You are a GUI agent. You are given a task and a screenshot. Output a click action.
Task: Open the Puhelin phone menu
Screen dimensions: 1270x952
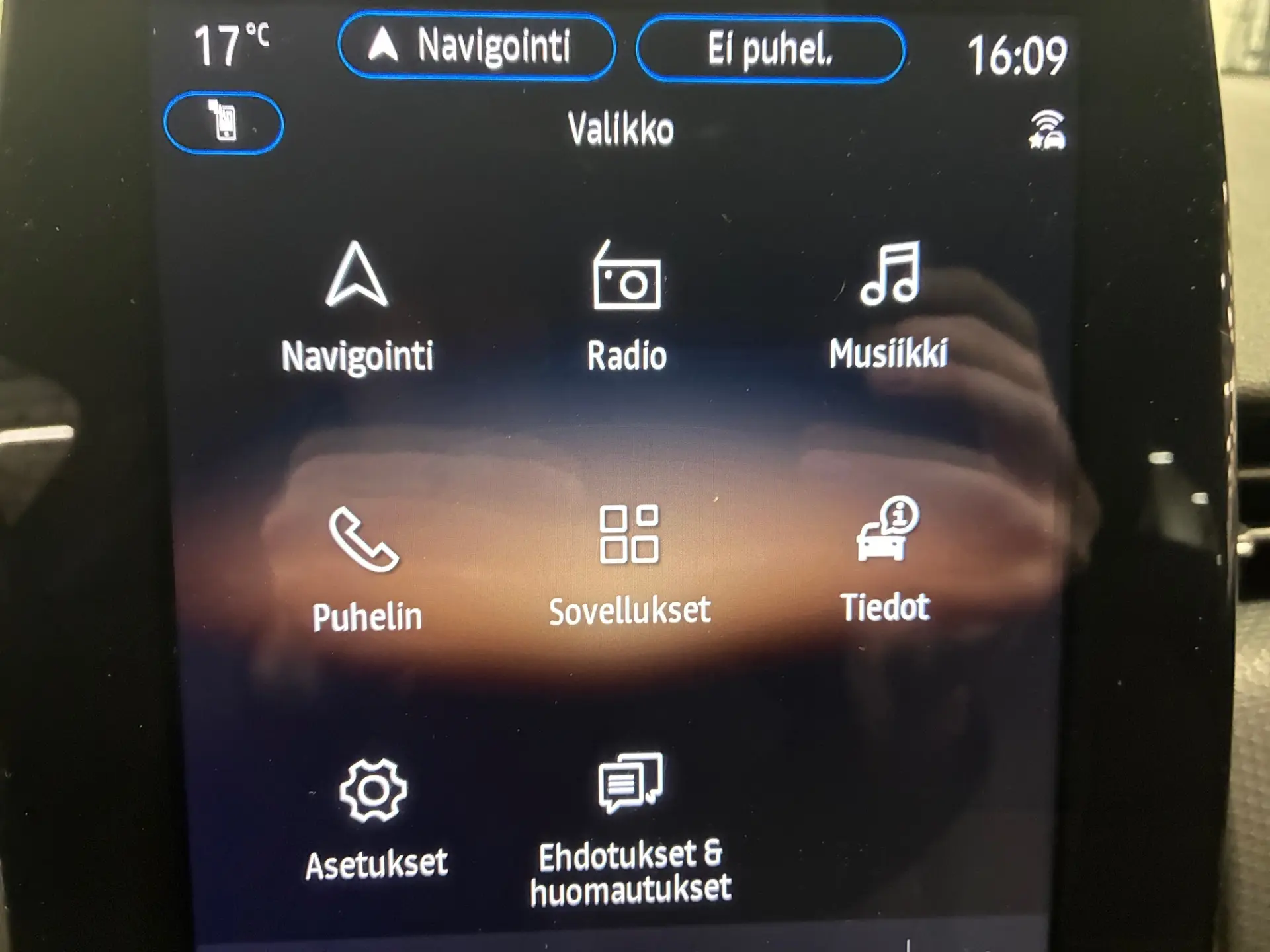[366, 569]
